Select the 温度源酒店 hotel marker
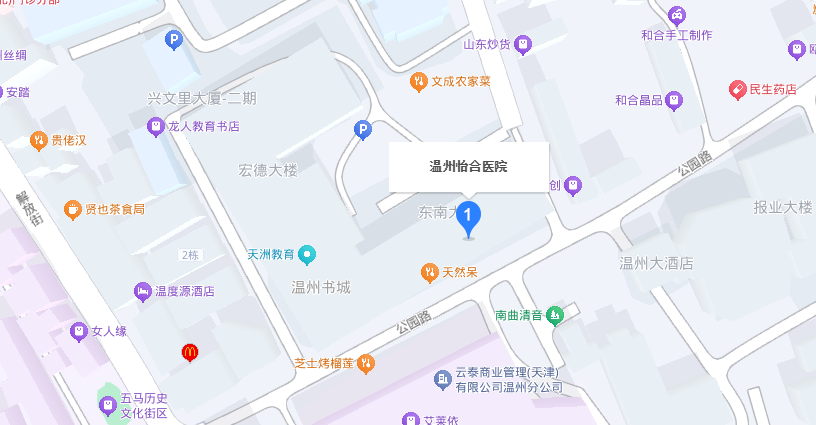816x425 pixels. pyautogui.click(x=142, y=292)
